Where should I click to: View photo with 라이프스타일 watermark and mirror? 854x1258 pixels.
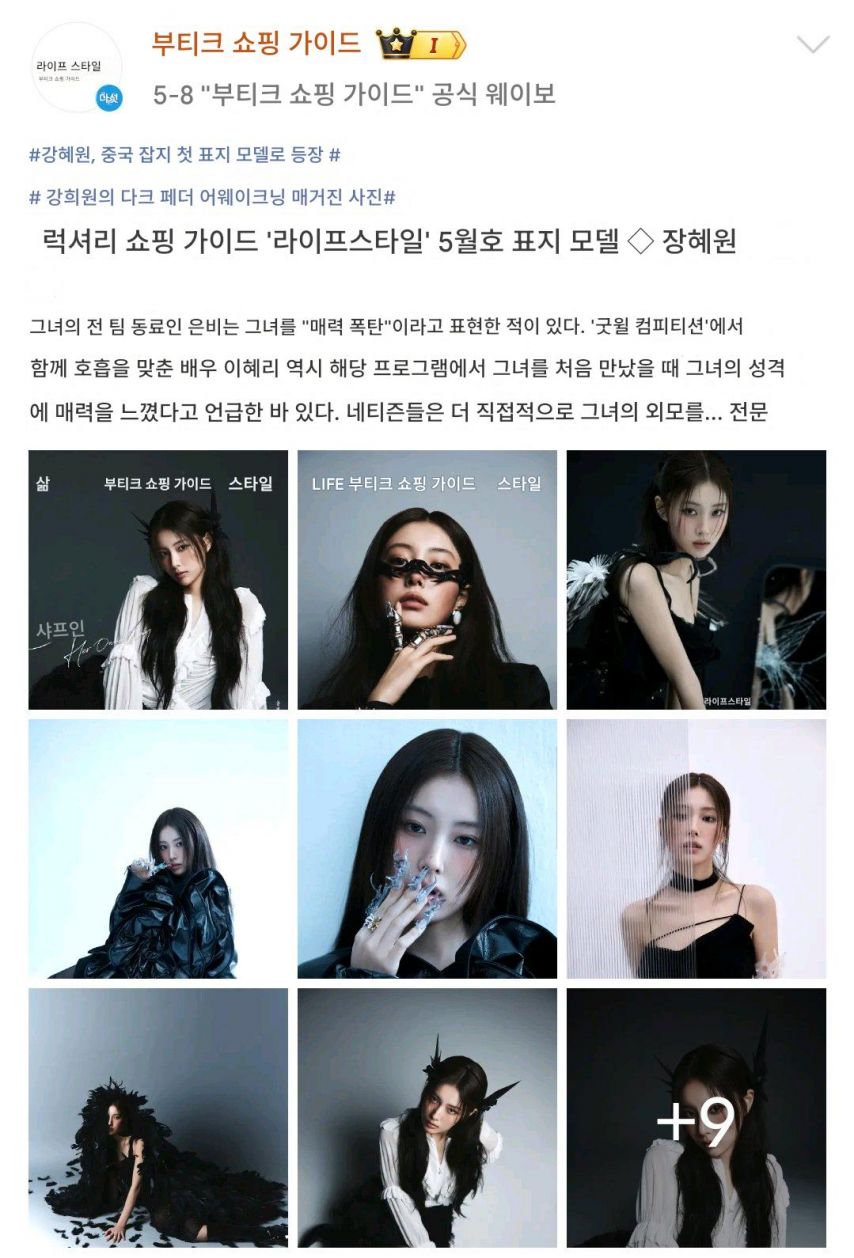[x=696, y=580]
